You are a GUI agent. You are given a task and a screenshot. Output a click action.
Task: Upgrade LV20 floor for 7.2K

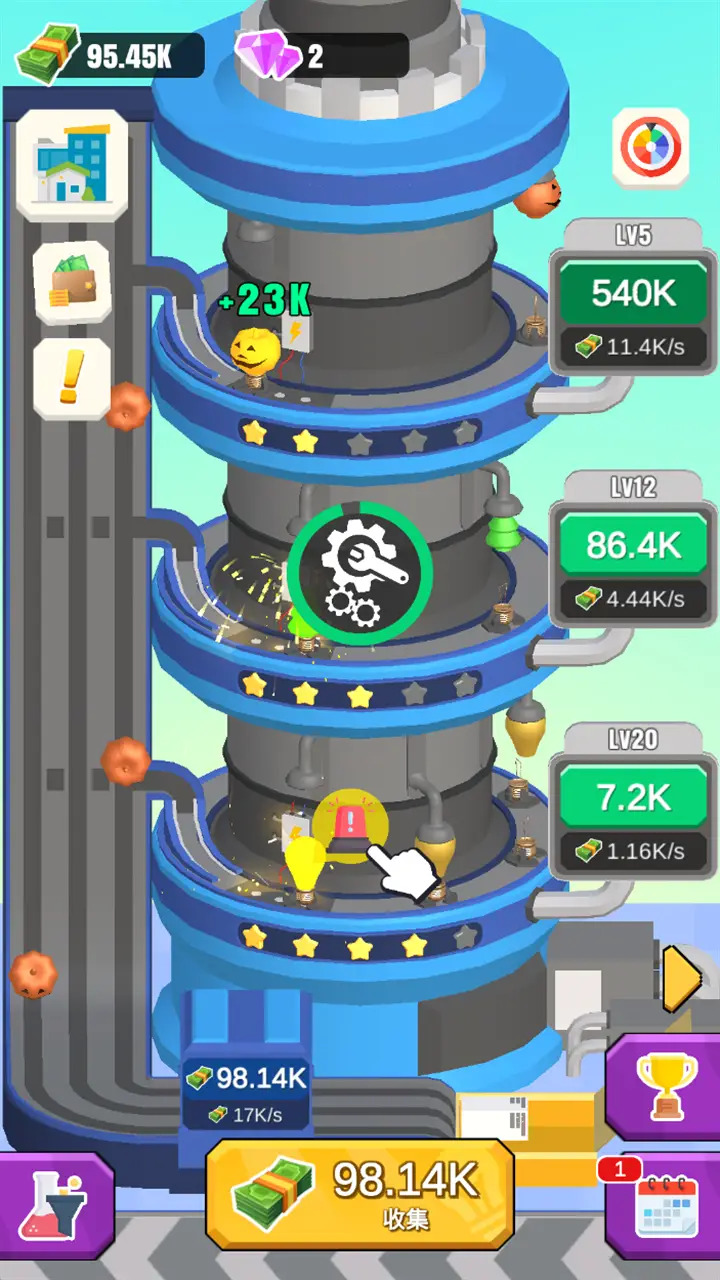point(632,797)
